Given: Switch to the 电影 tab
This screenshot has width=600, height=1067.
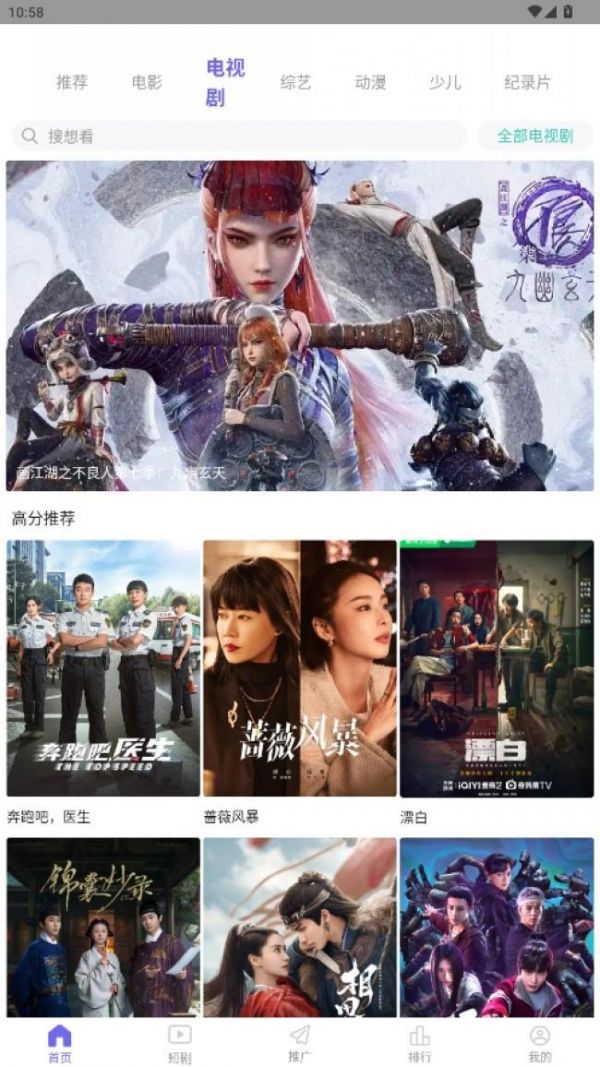Looking at the screenshot, I should tap(147, 82).
